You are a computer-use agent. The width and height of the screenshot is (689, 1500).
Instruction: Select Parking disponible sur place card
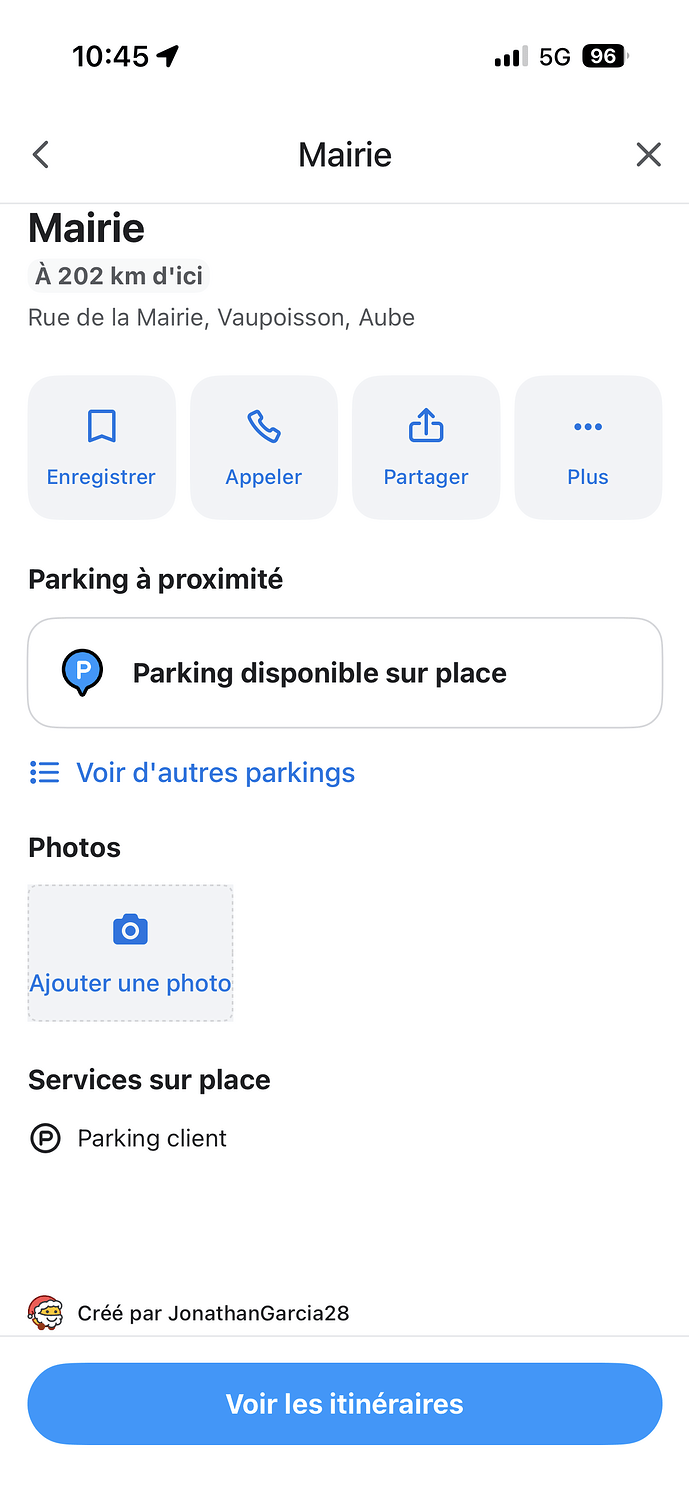click(345, 673)
